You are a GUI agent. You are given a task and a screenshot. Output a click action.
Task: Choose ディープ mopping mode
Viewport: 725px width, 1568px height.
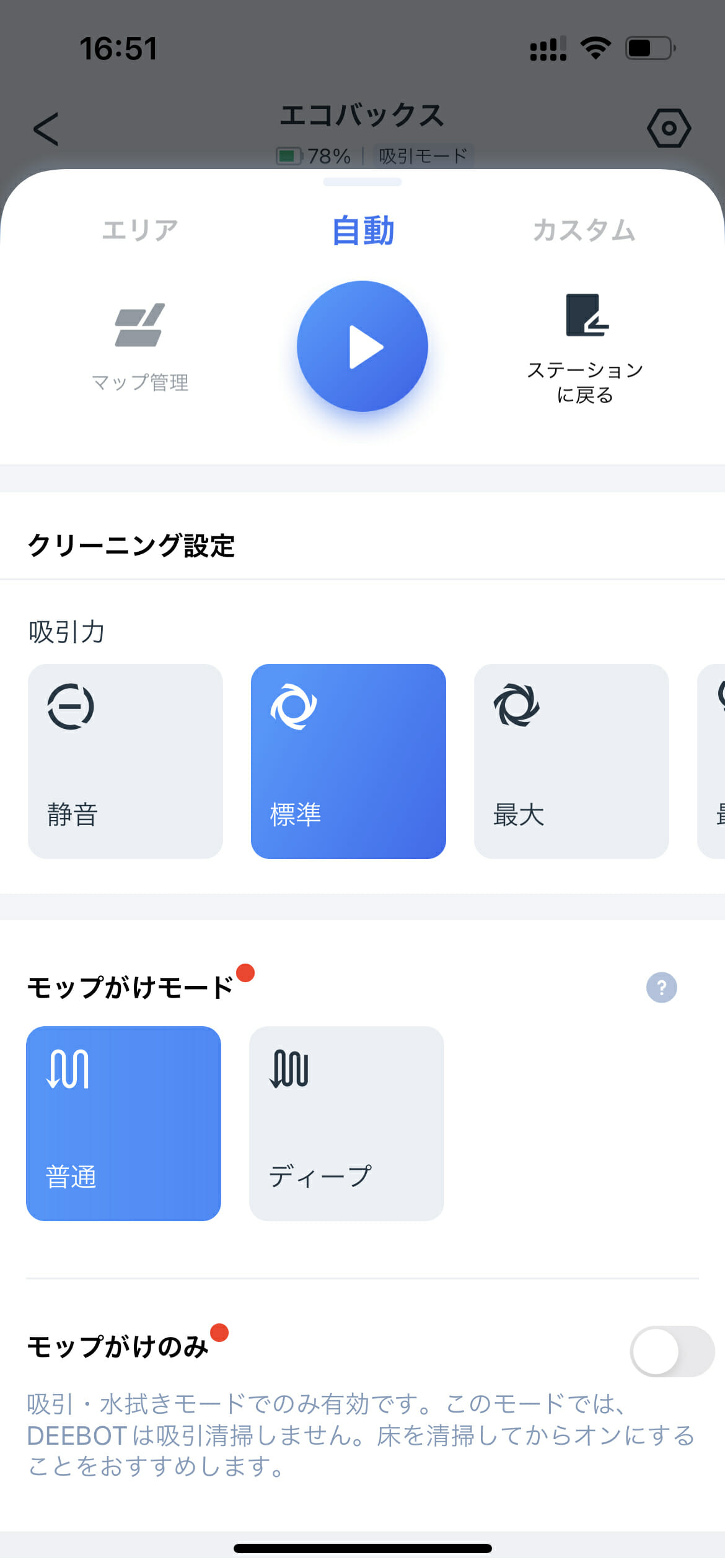[x=346, y=1123]
